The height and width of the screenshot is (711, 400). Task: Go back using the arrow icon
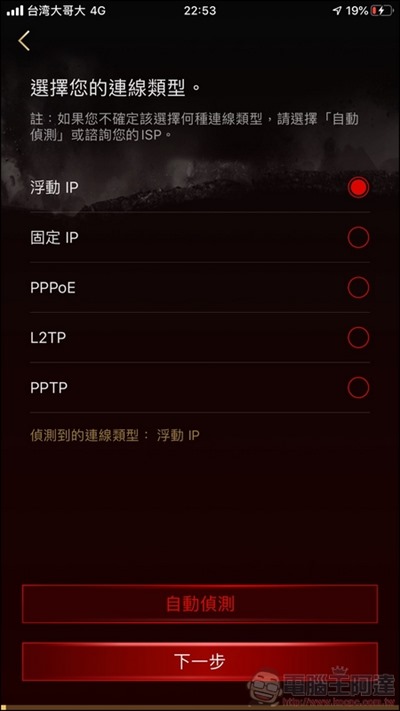[24, 41]
